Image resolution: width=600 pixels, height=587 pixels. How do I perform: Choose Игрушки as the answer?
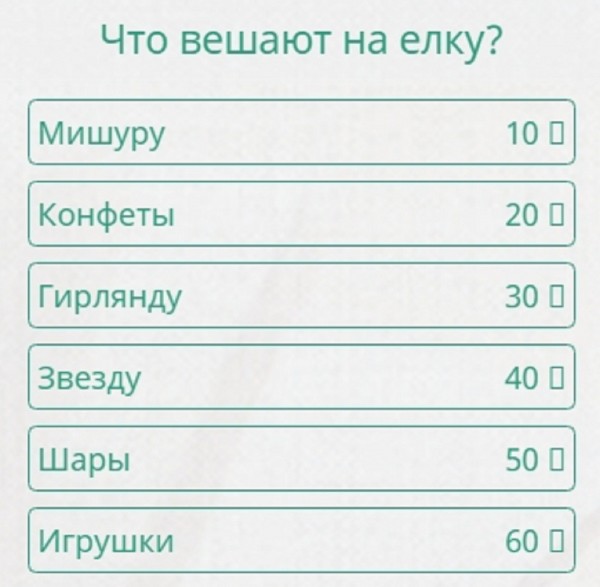[301, 542]
